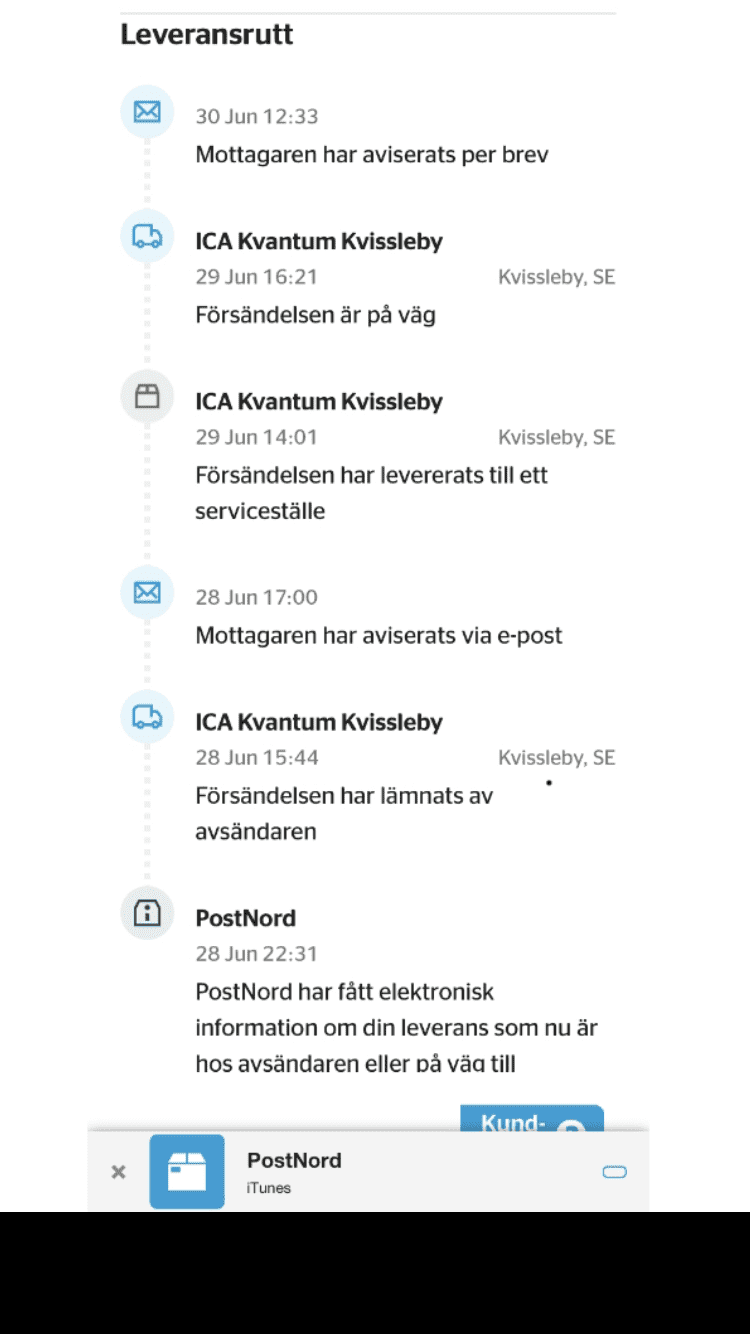
Task: Dismiss the PostNord app banner
Action: point(118,1172)
